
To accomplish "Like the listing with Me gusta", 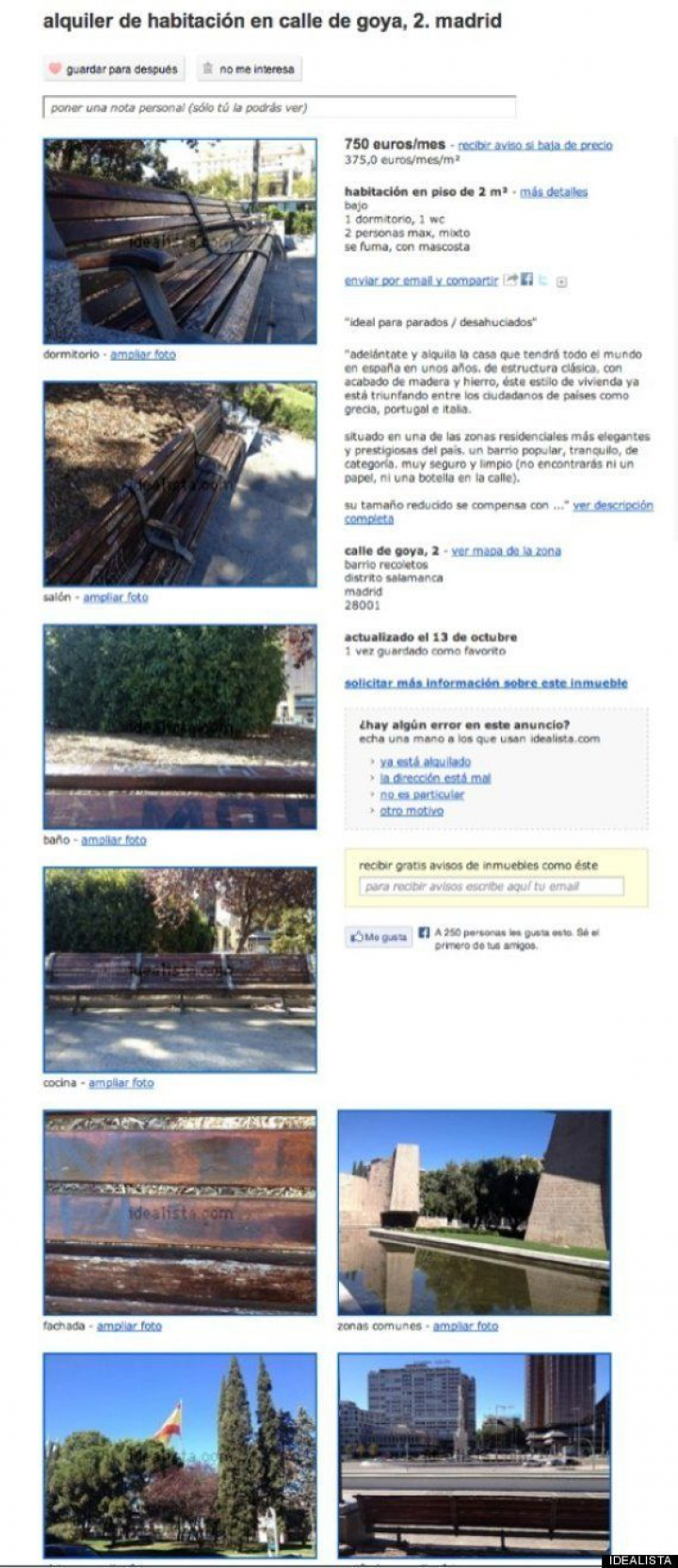I will pyautogui.click(x=379, y=937).
